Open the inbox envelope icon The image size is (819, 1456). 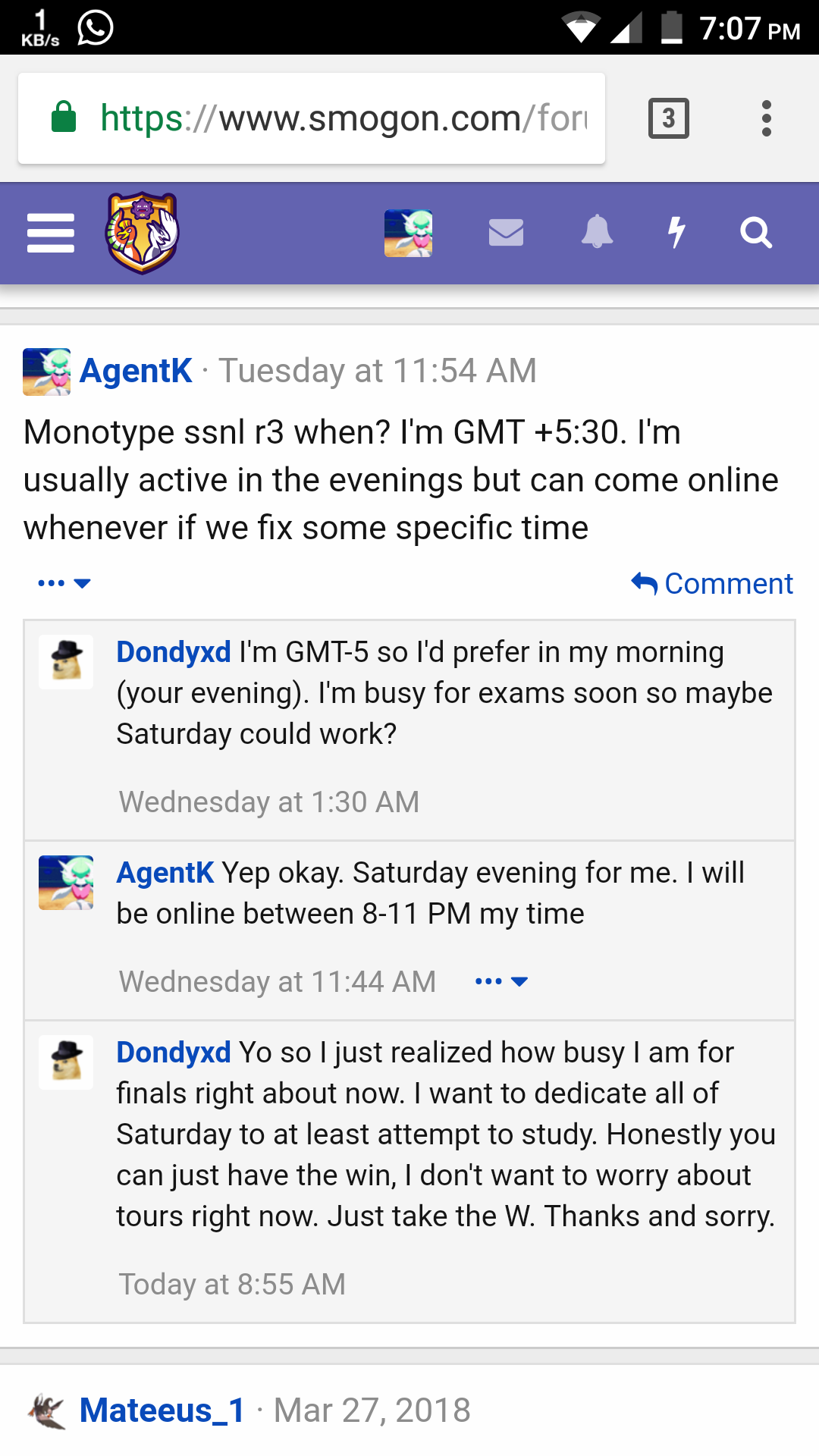[x=506, y=233]
